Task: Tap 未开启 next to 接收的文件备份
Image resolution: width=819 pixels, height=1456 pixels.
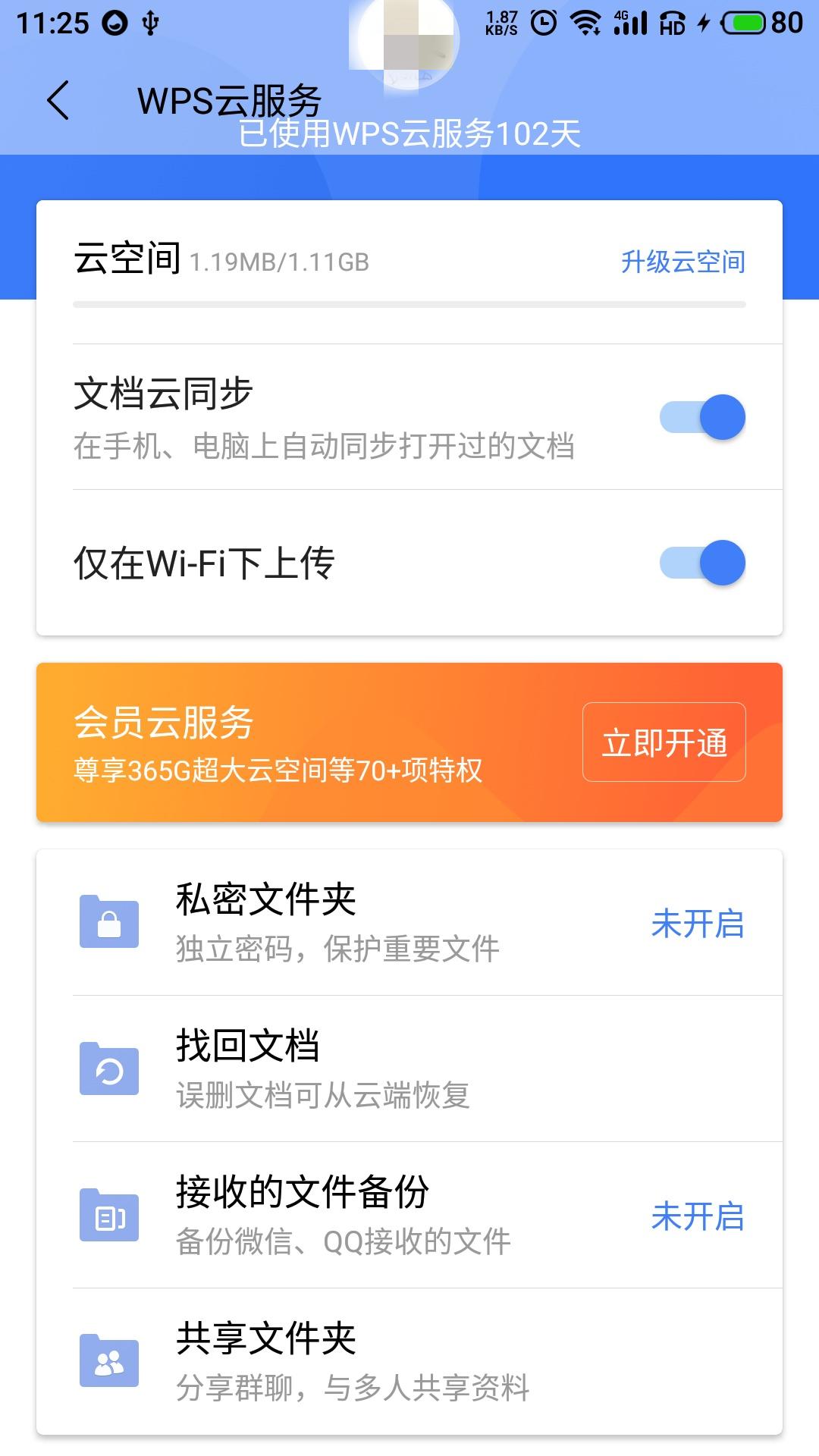Action: click(x=698, y=1215)
